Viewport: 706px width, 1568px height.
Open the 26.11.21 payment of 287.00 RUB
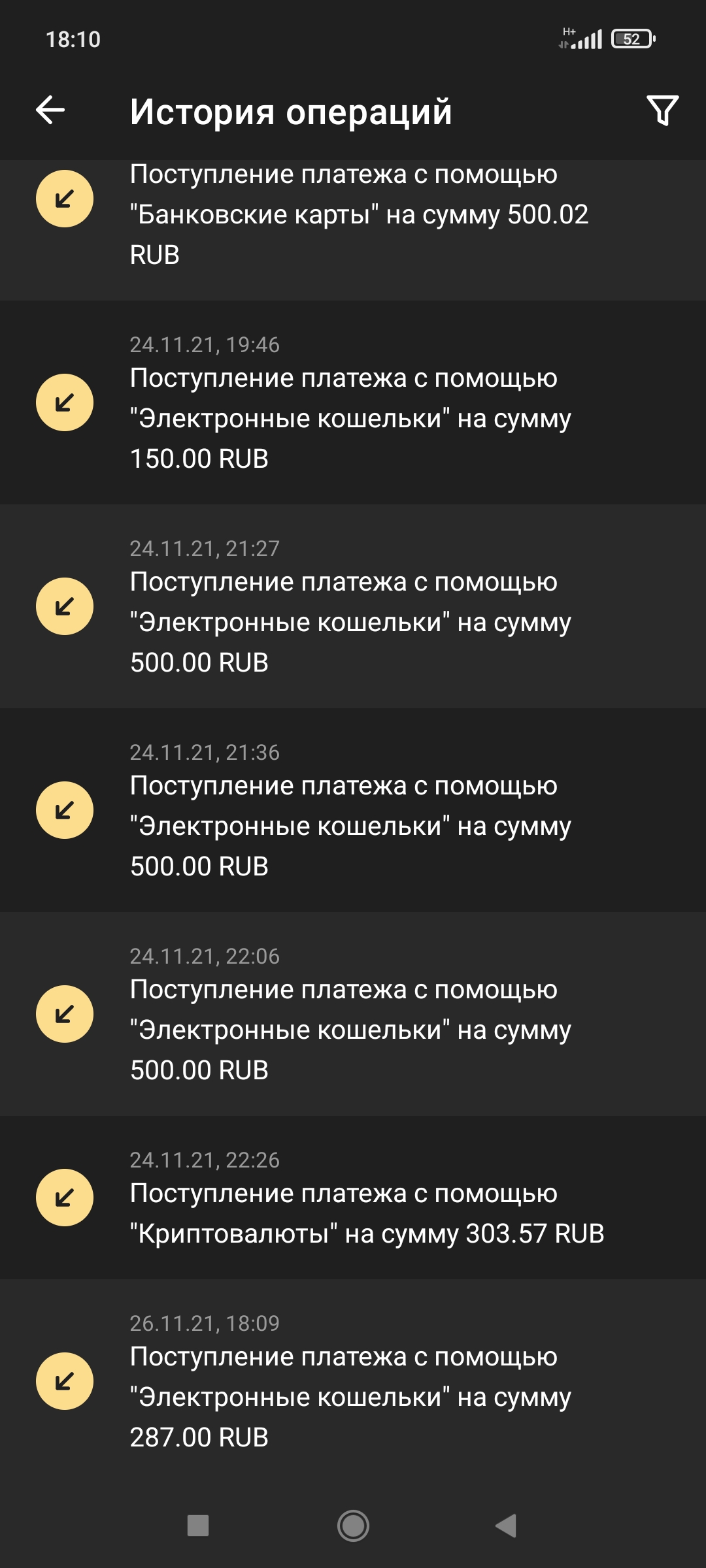[353, 1381]
